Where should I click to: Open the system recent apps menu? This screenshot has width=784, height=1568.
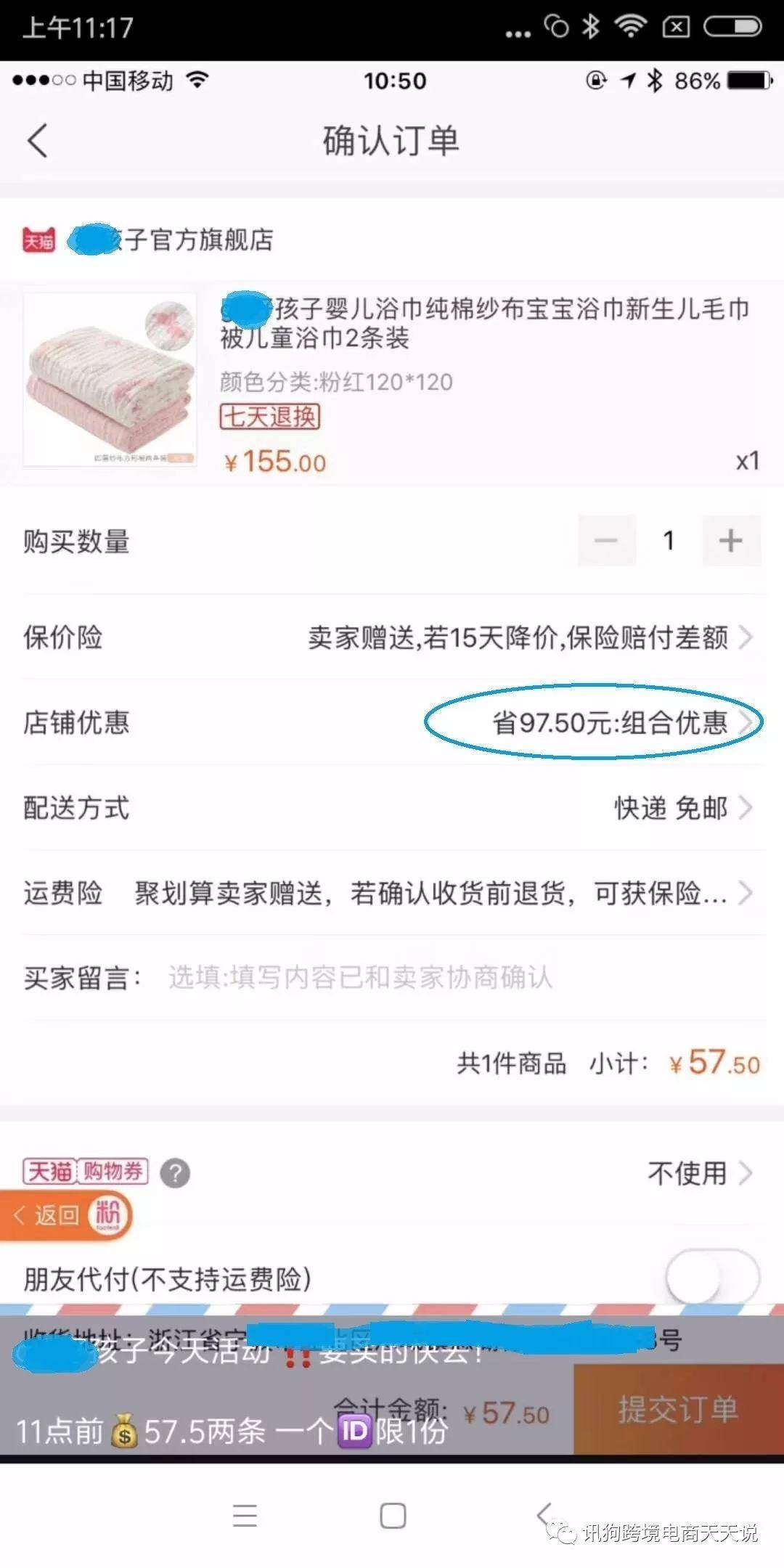click(245, 1516)
